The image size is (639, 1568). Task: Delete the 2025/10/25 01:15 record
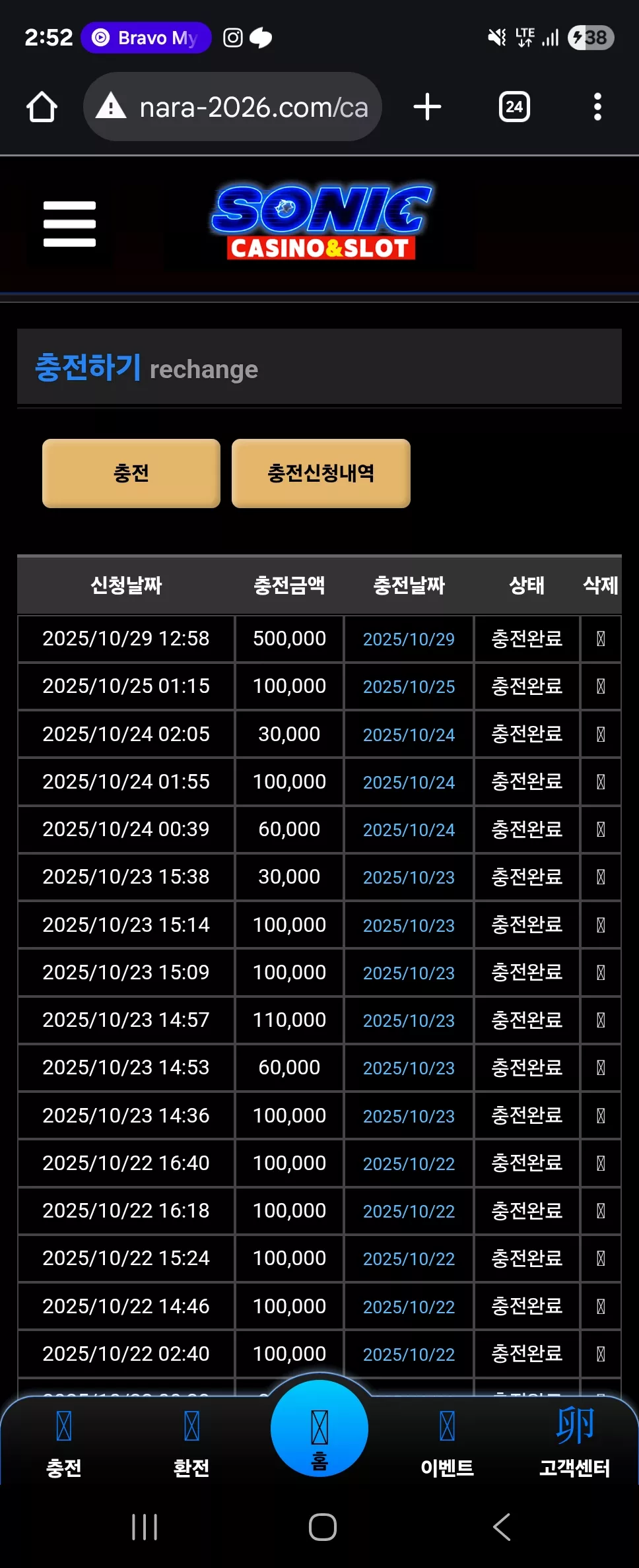click(601, 686)
